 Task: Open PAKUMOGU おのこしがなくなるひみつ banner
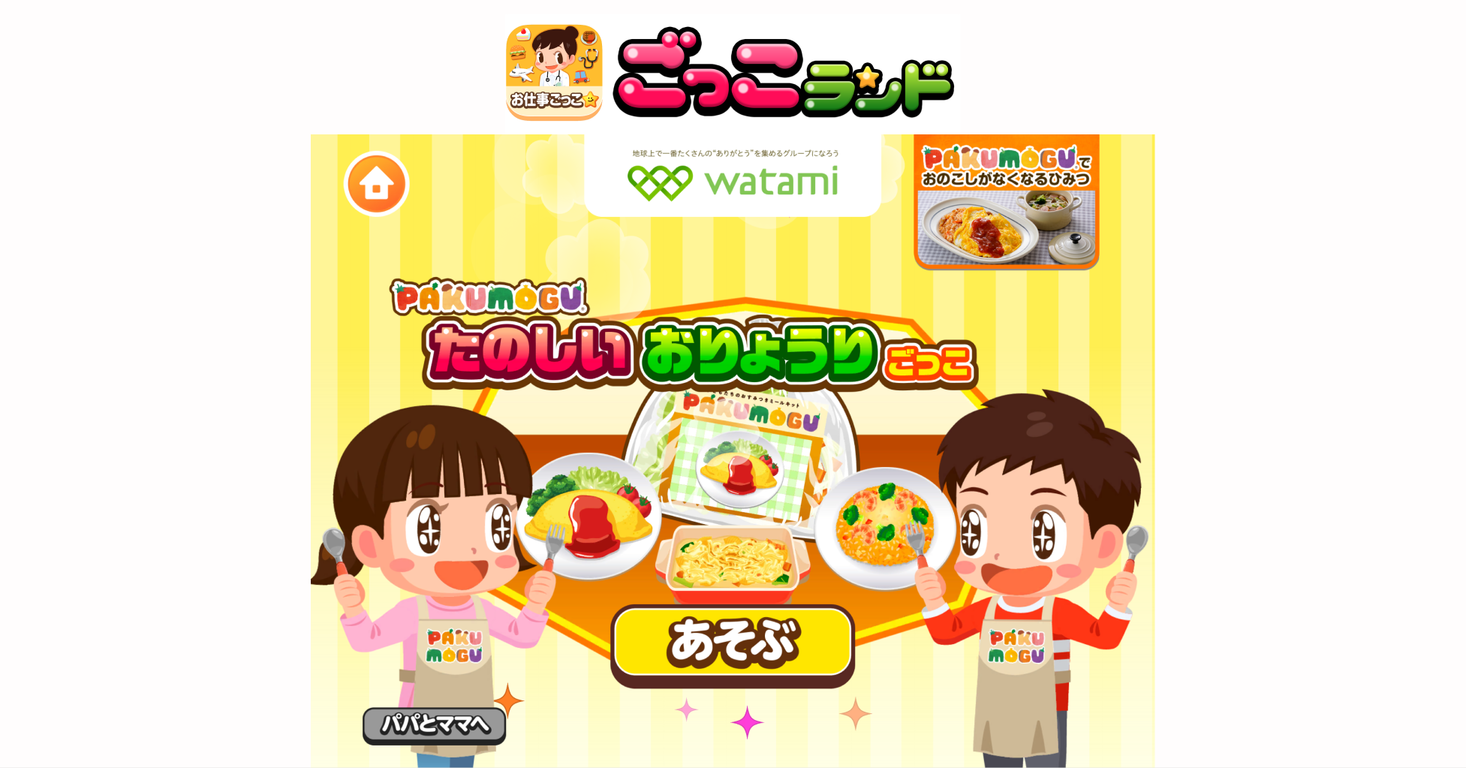pos(1006,202)
